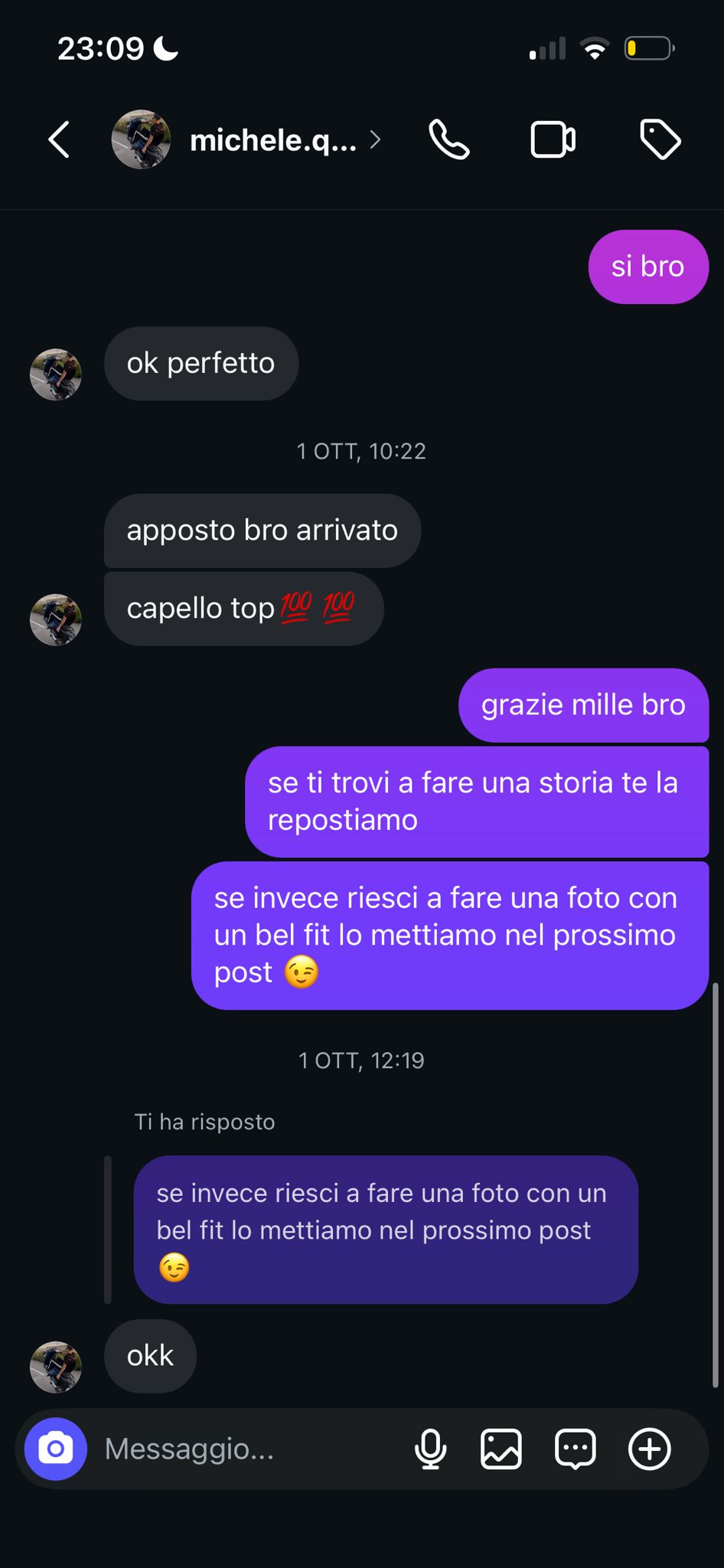Start a voice call with michele.q...
724x1568 pixels.
tap(449, 140)
